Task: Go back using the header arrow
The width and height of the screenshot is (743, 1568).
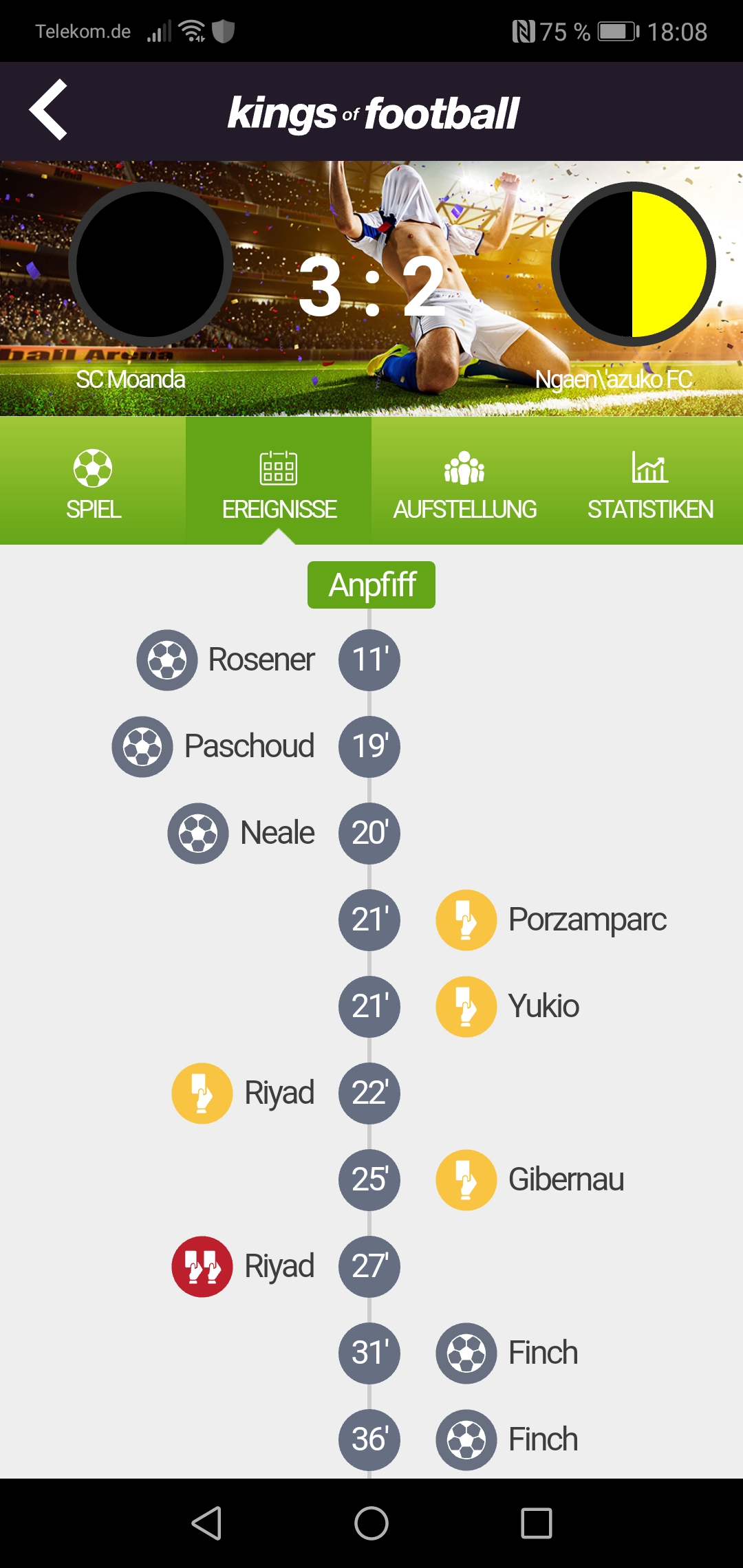Action: coord(48,110)
